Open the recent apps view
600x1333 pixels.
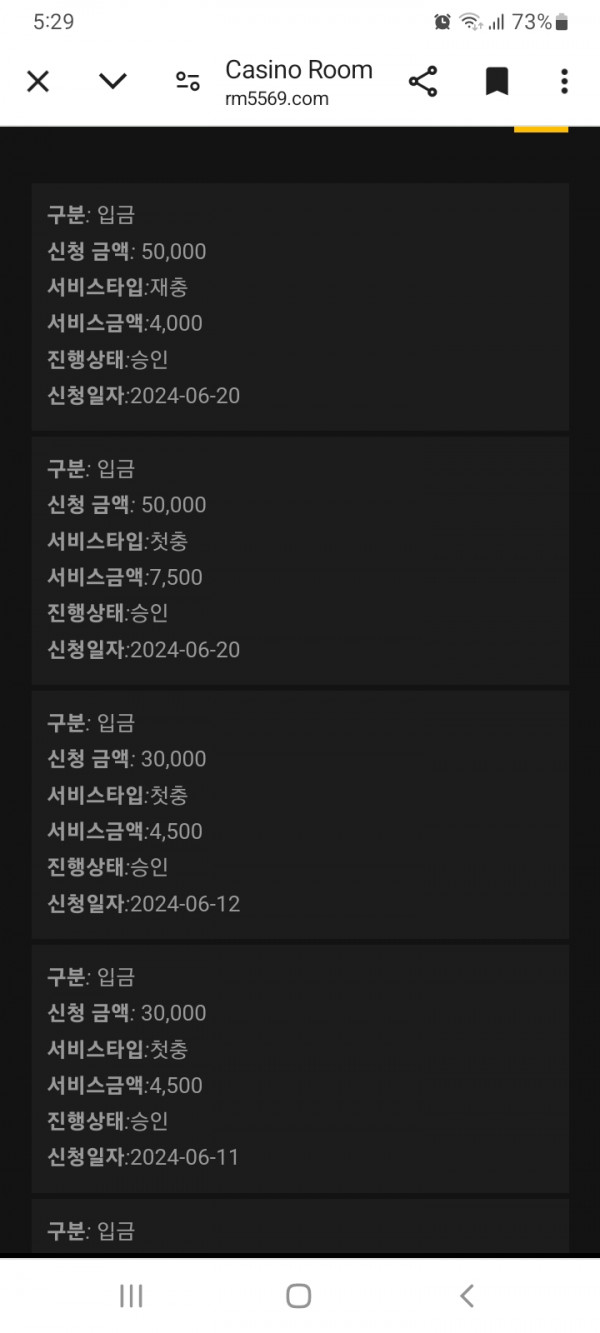(131, 1296)
